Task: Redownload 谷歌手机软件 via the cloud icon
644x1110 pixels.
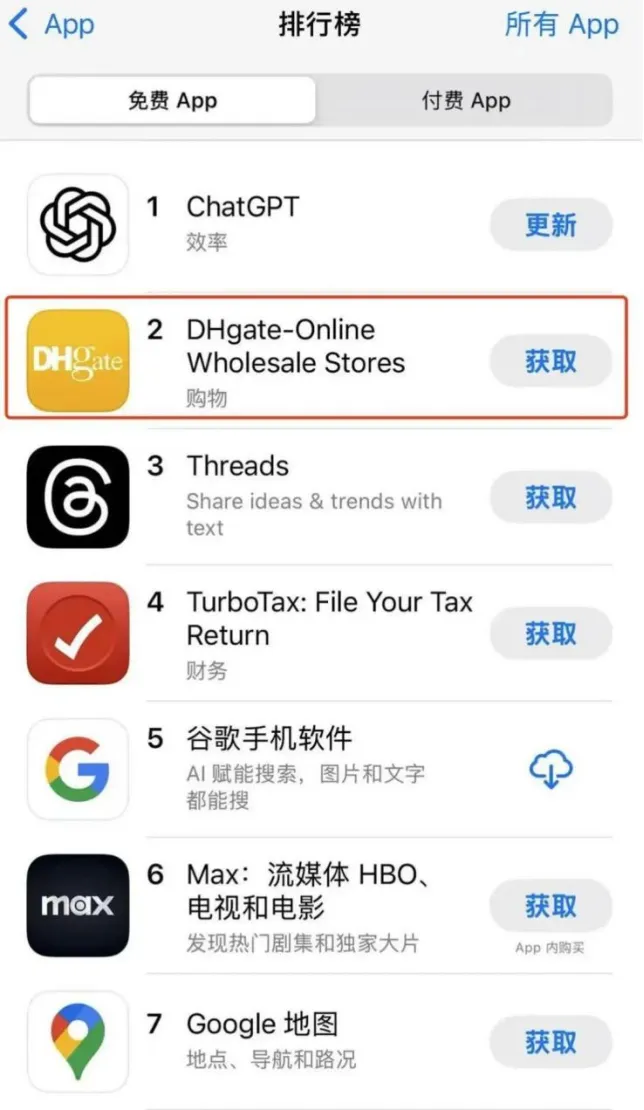Action: pos(550,769)
